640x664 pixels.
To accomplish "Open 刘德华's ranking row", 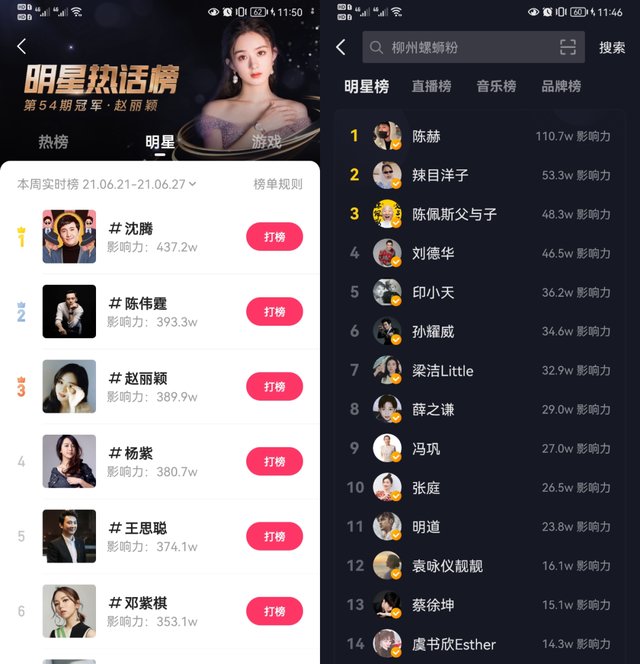I will click(x=480, y=253).
